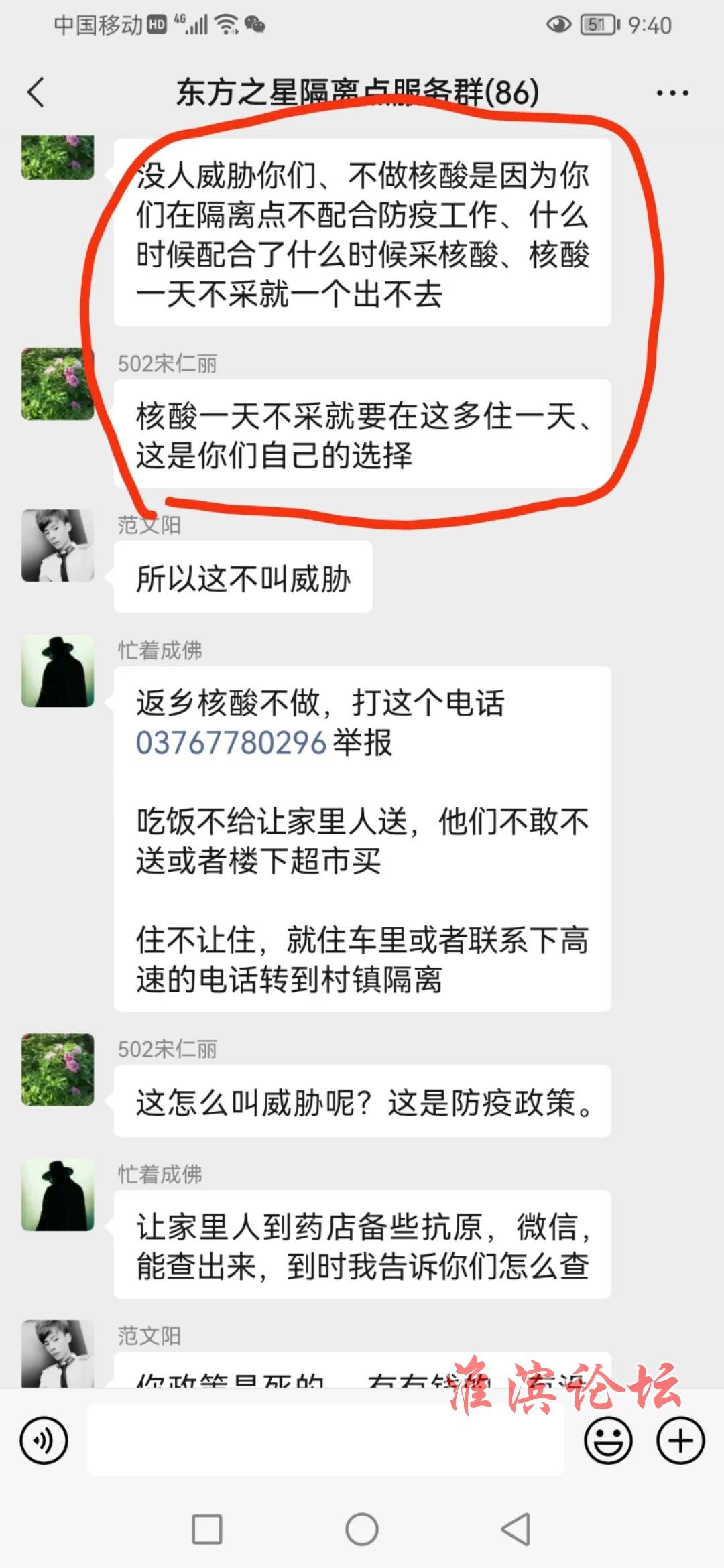The height and width of the screenshot is (1568, 724).
Task: Open the group chat overflow menu
Action: 672,93
